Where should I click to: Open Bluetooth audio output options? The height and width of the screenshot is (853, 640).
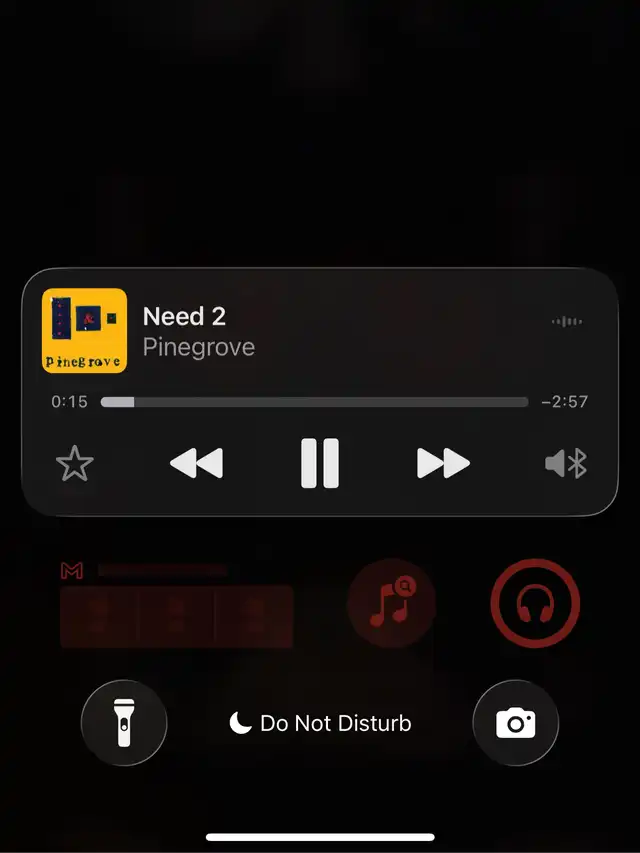[x=566, y=463]
